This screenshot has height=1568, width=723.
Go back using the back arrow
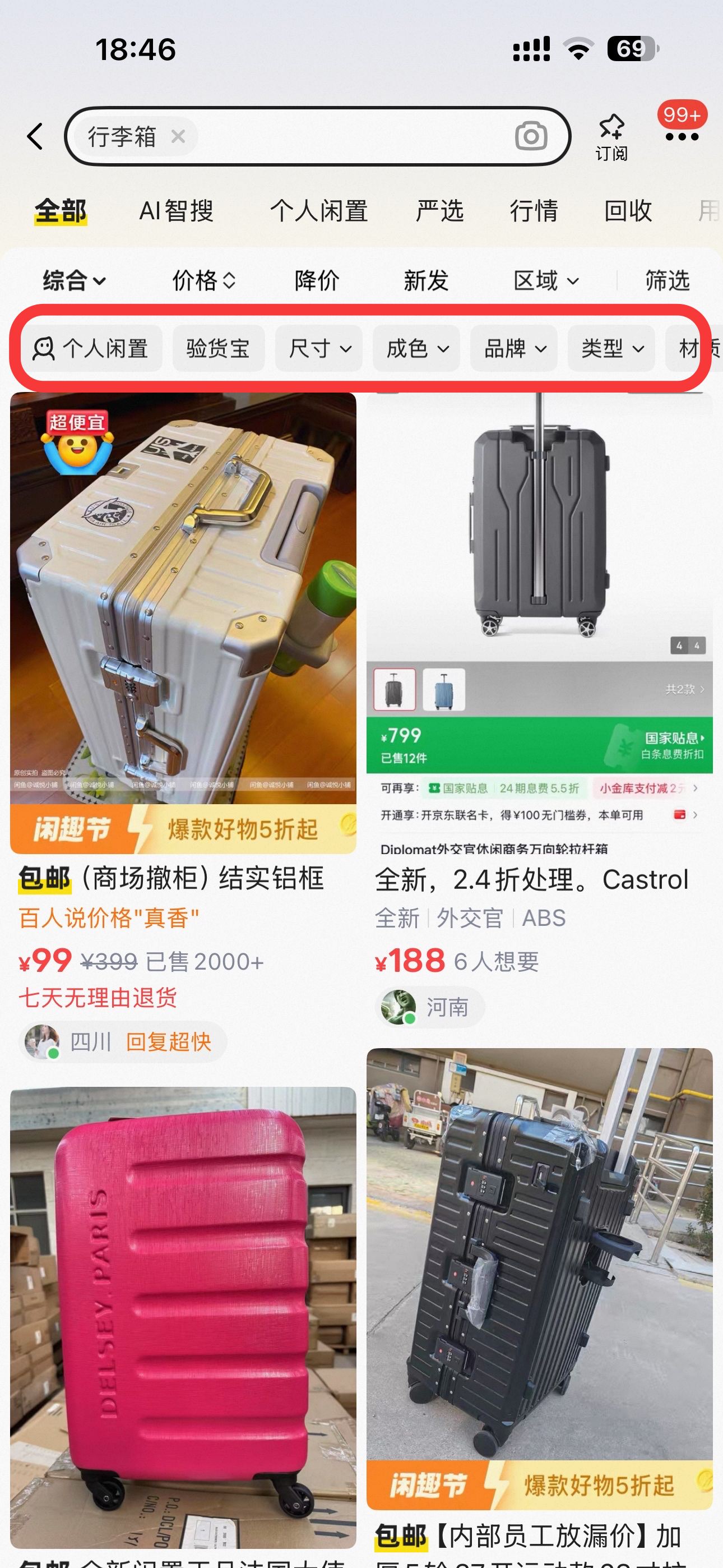click(x=36, y=136)
